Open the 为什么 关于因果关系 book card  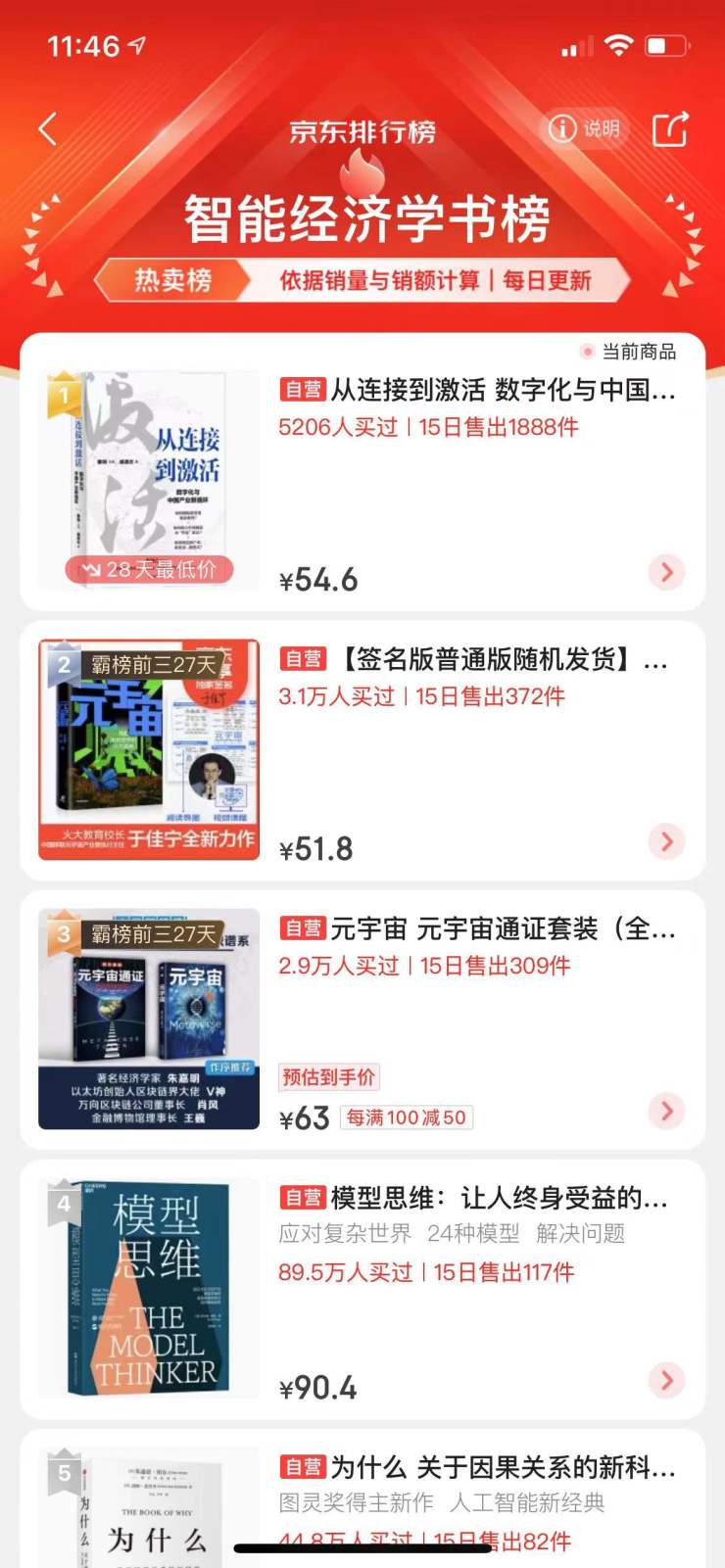point(477,1468)
